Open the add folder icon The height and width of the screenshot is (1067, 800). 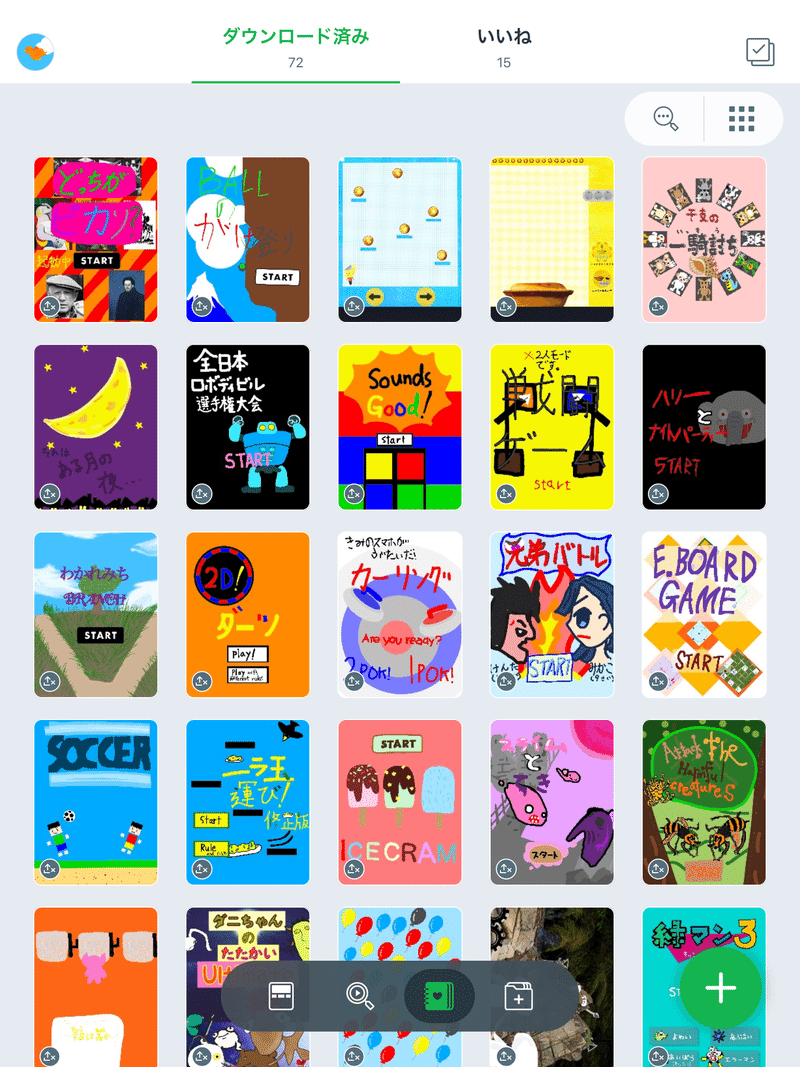click(518, 995)
